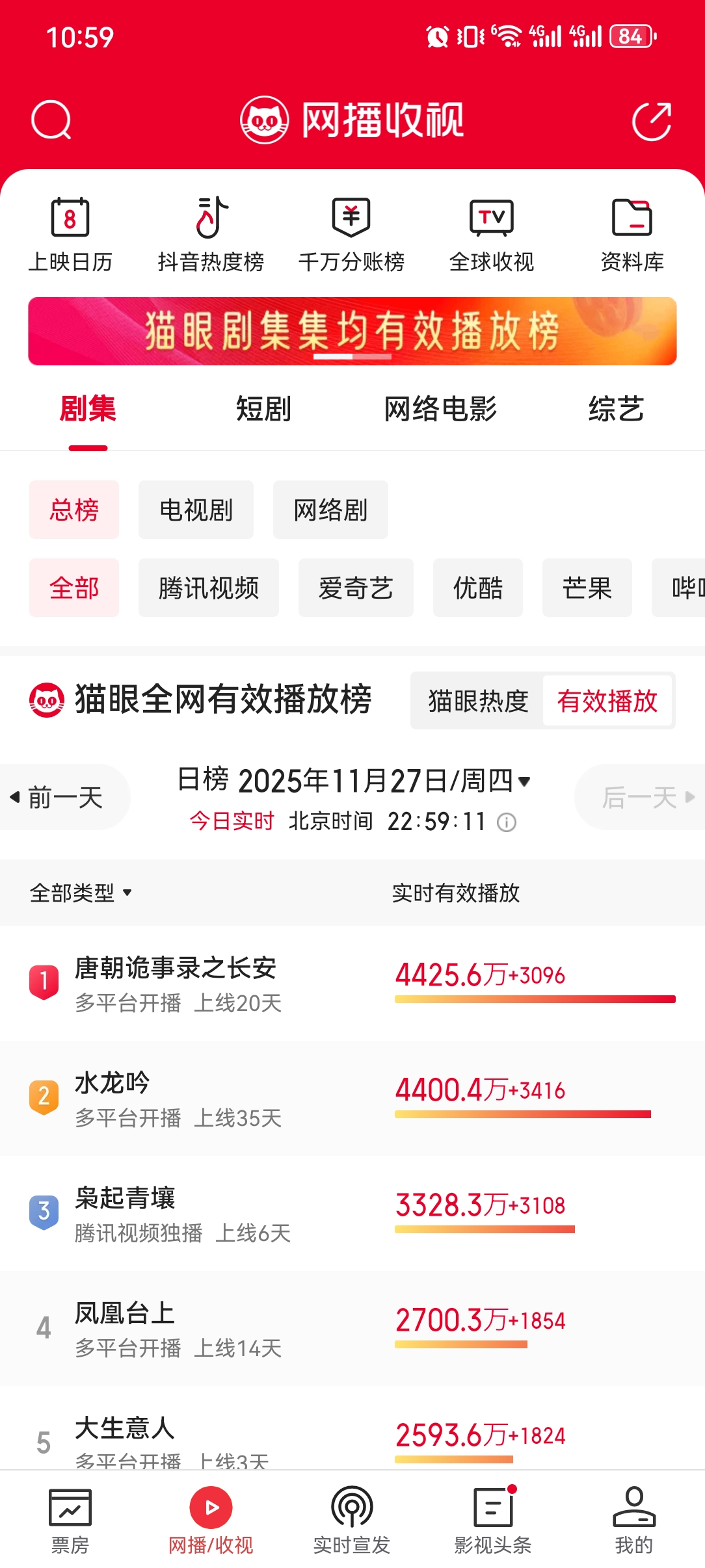Open 唐朝诡事录之长安 ranking entry
The width and height of the screenshot is (705, 1568).
[176, 983]
